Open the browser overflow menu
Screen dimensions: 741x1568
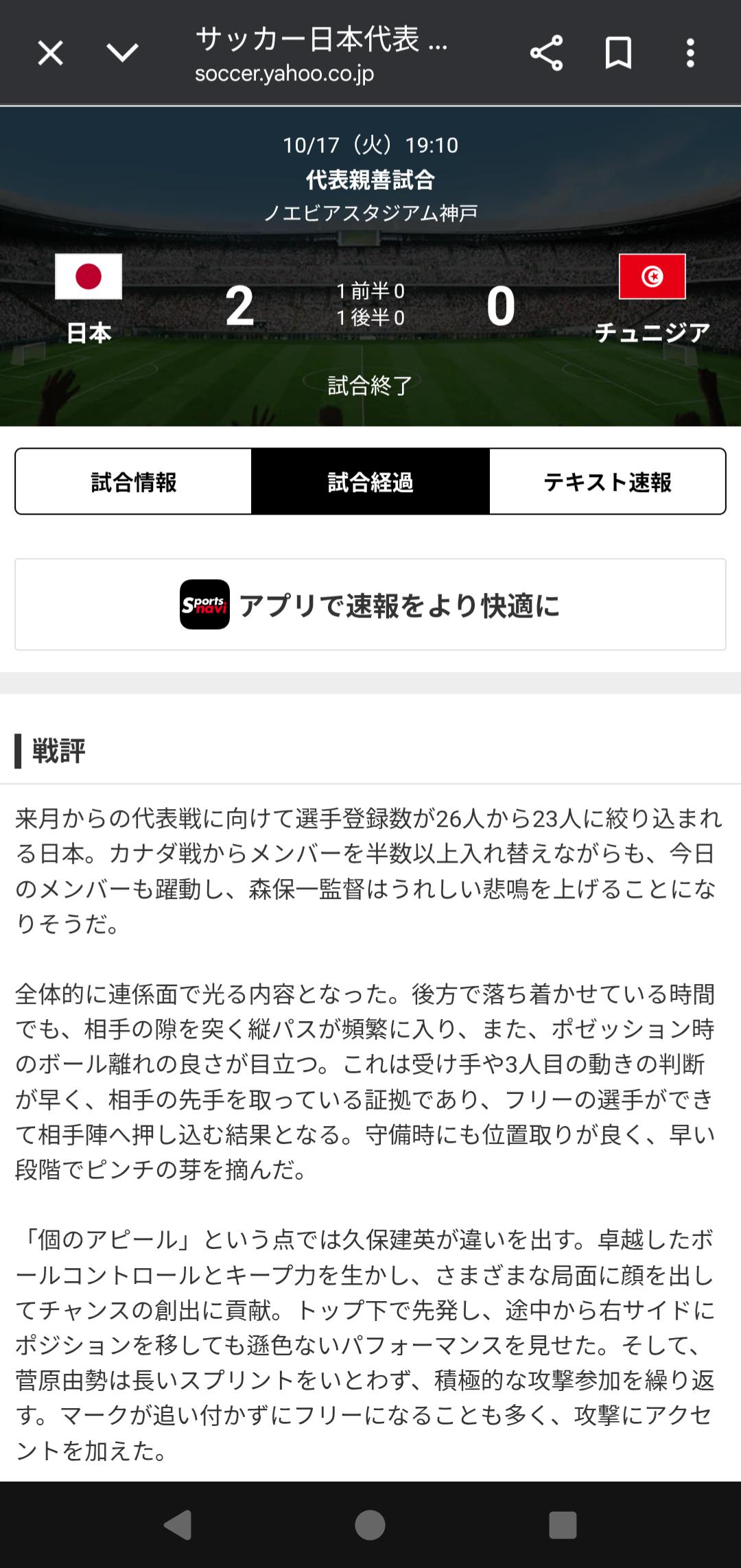point(690,53)
